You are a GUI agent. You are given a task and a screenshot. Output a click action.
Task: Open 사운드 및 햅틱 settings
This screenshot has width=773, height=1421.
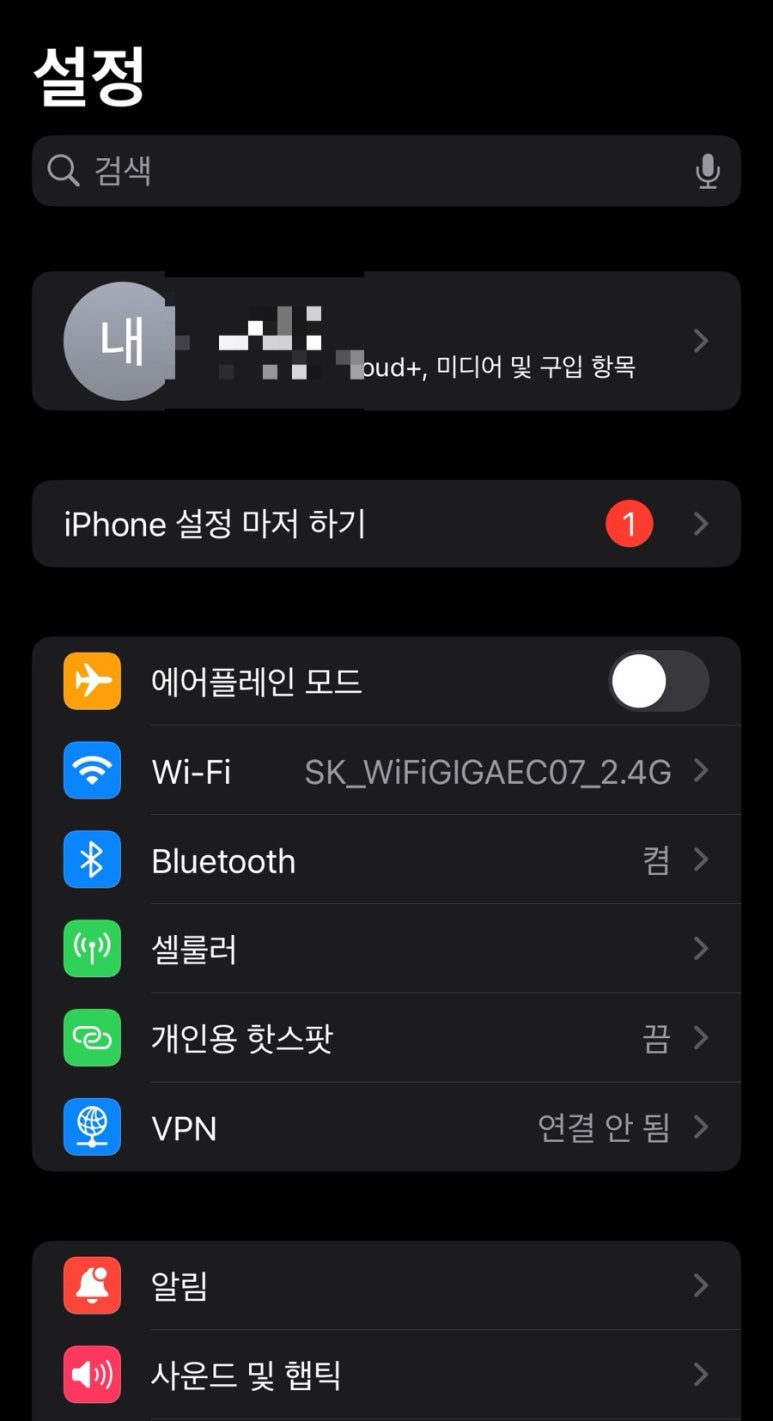click(386, 1375)
